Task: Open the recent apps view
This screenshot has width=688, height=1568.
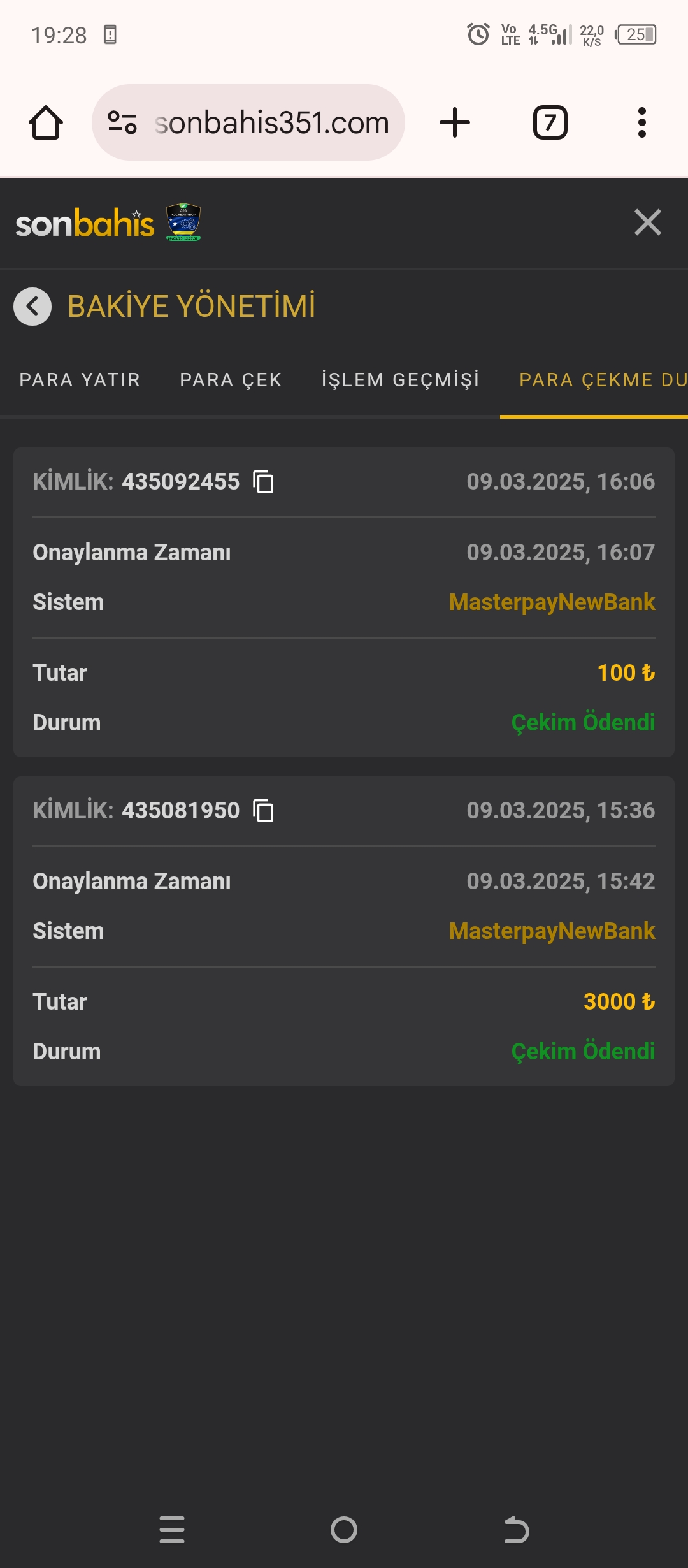Action: [172, 1530]
